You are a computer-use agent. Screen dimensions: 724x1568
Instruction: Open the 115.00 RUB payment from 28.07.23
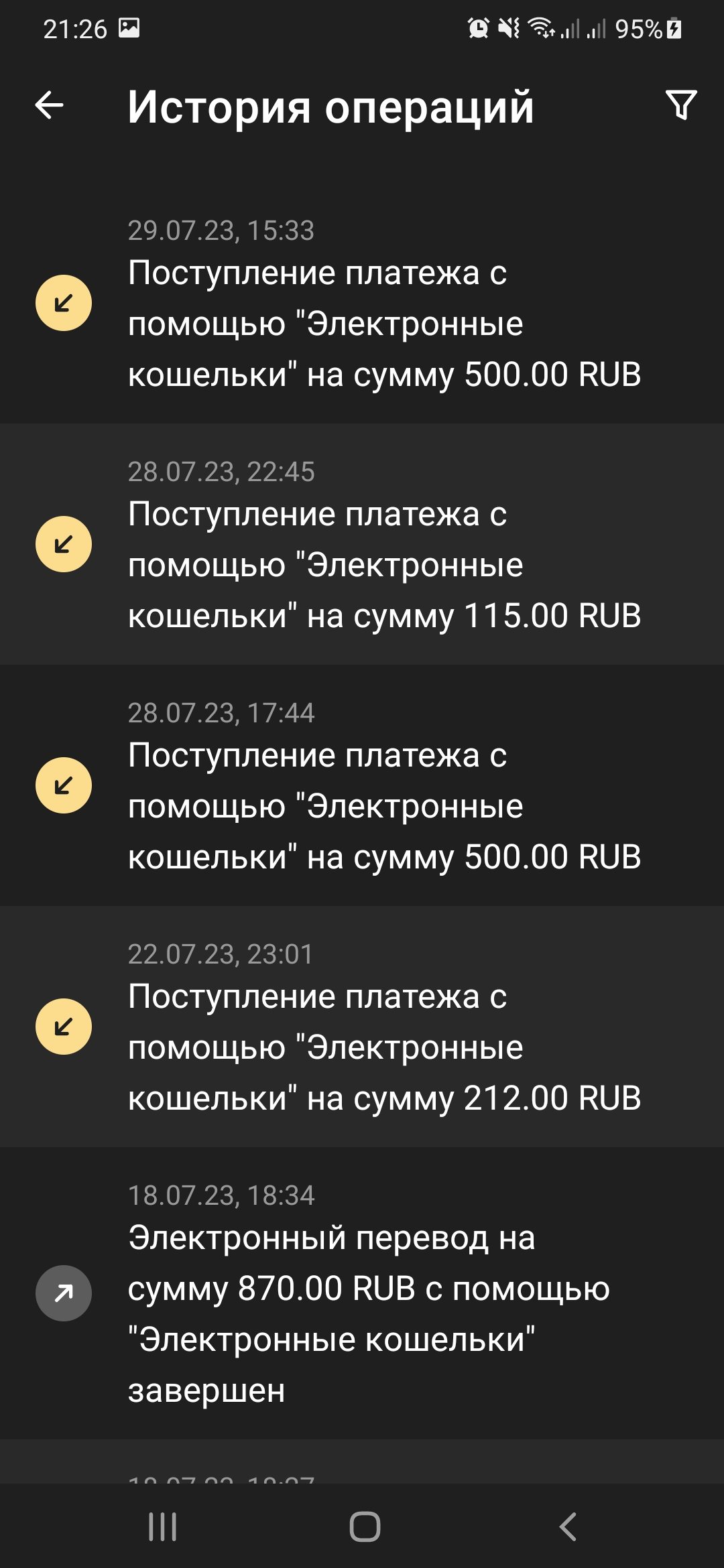[x=362, y=544]
